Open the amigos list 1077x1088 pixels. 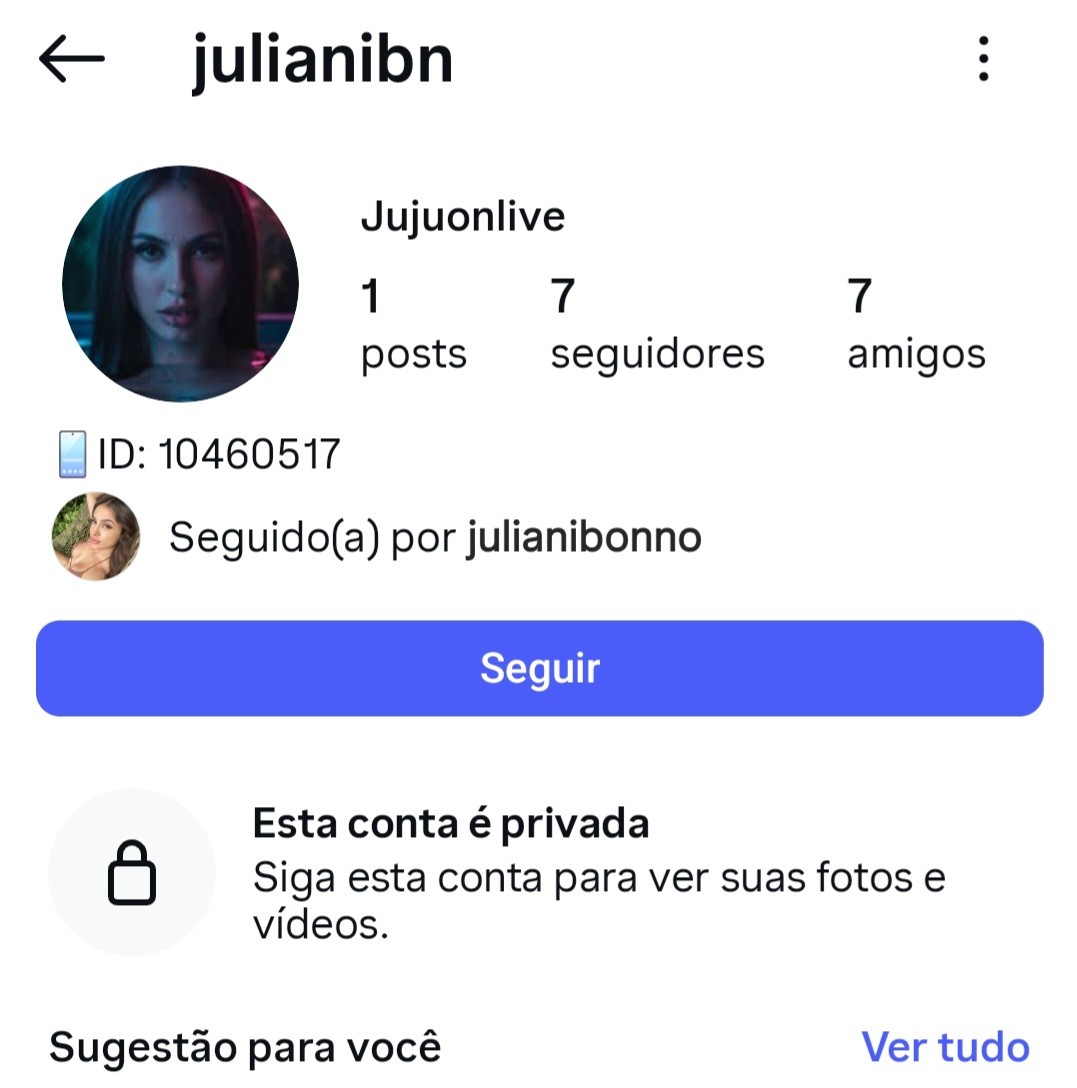pyautogui.click(x=916, y=325)
